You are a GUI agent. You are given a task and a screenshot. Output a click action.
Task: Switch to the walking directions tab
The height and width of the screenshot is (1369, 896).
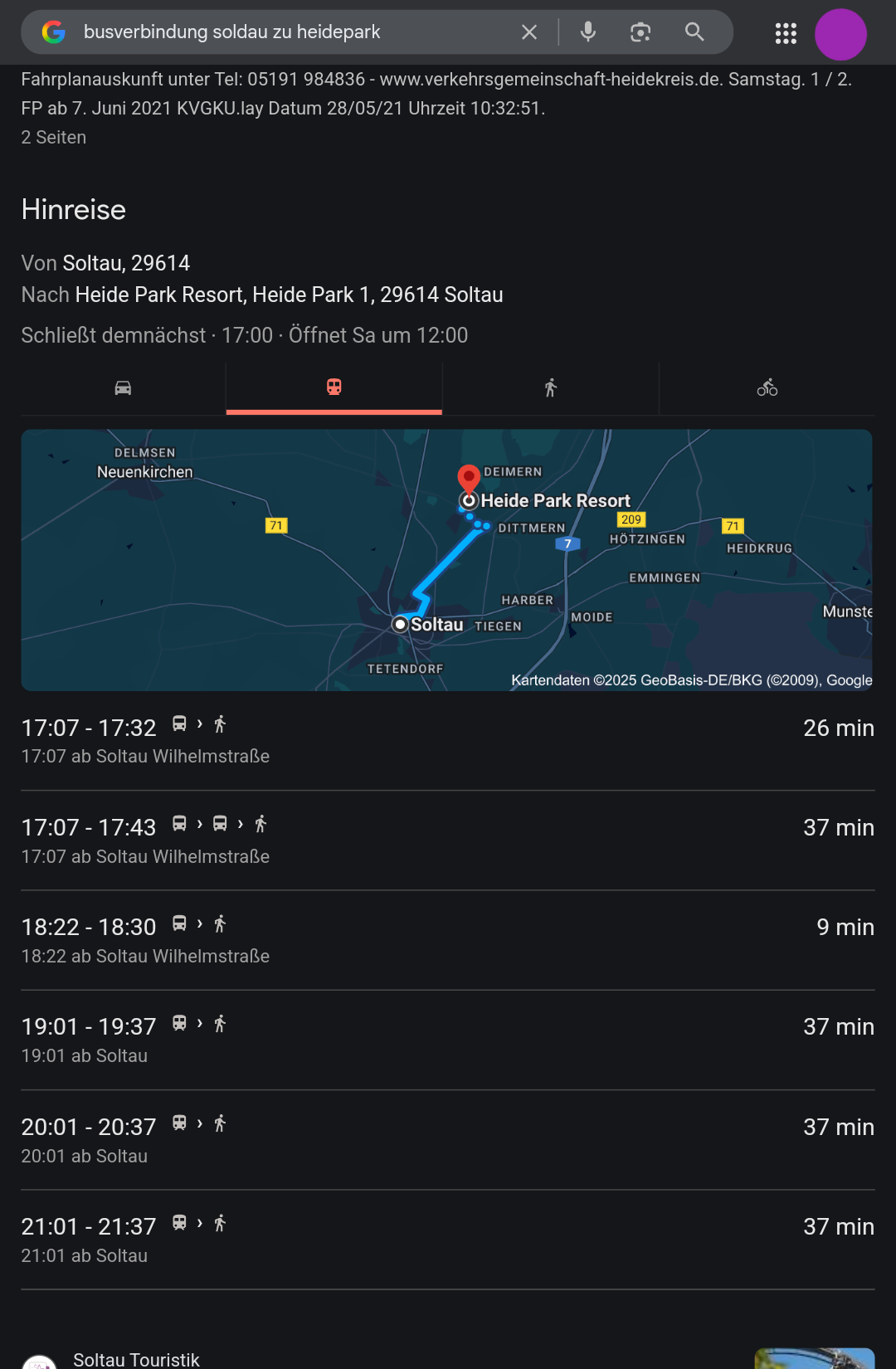[550, 387]
